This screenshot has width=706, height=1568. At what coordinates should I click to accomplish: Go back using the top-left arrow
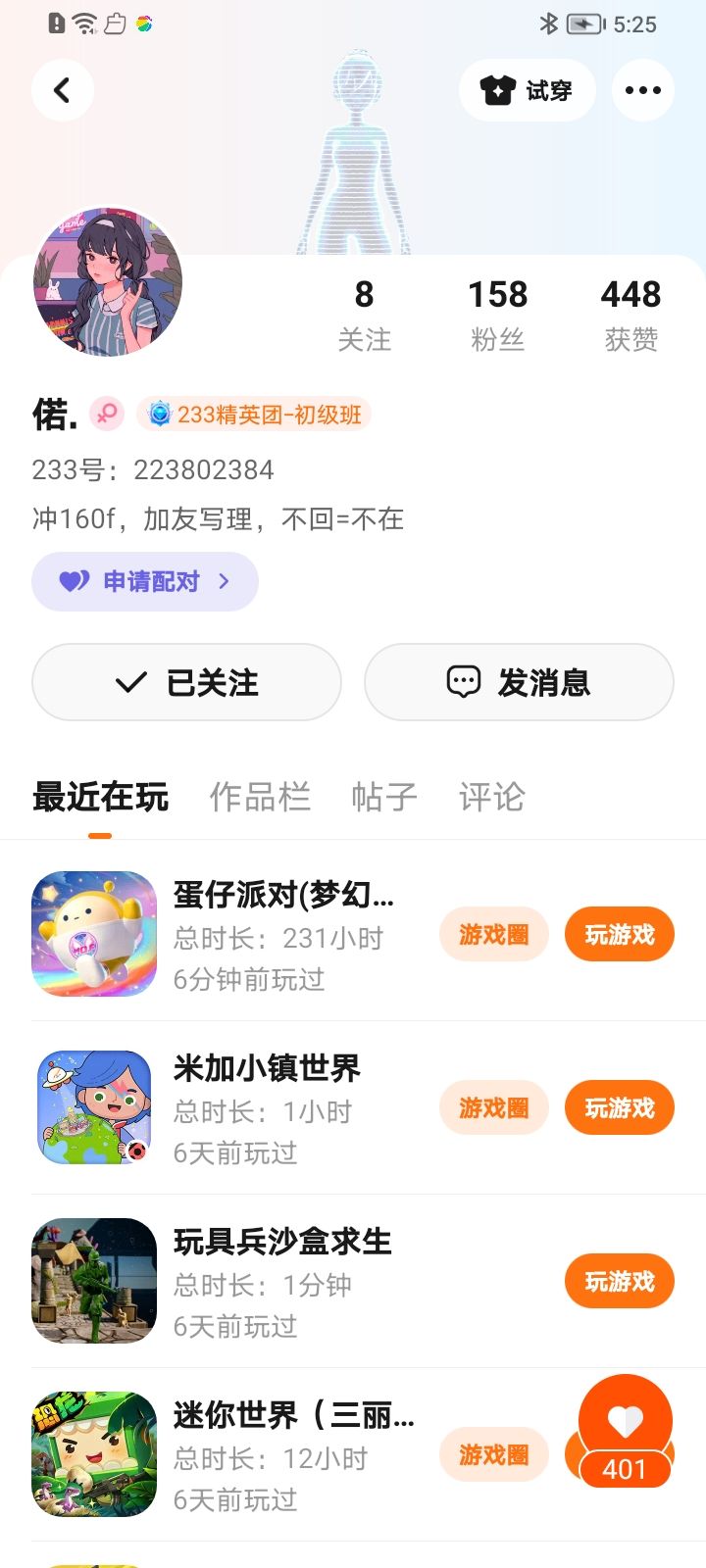coord(63,90)
